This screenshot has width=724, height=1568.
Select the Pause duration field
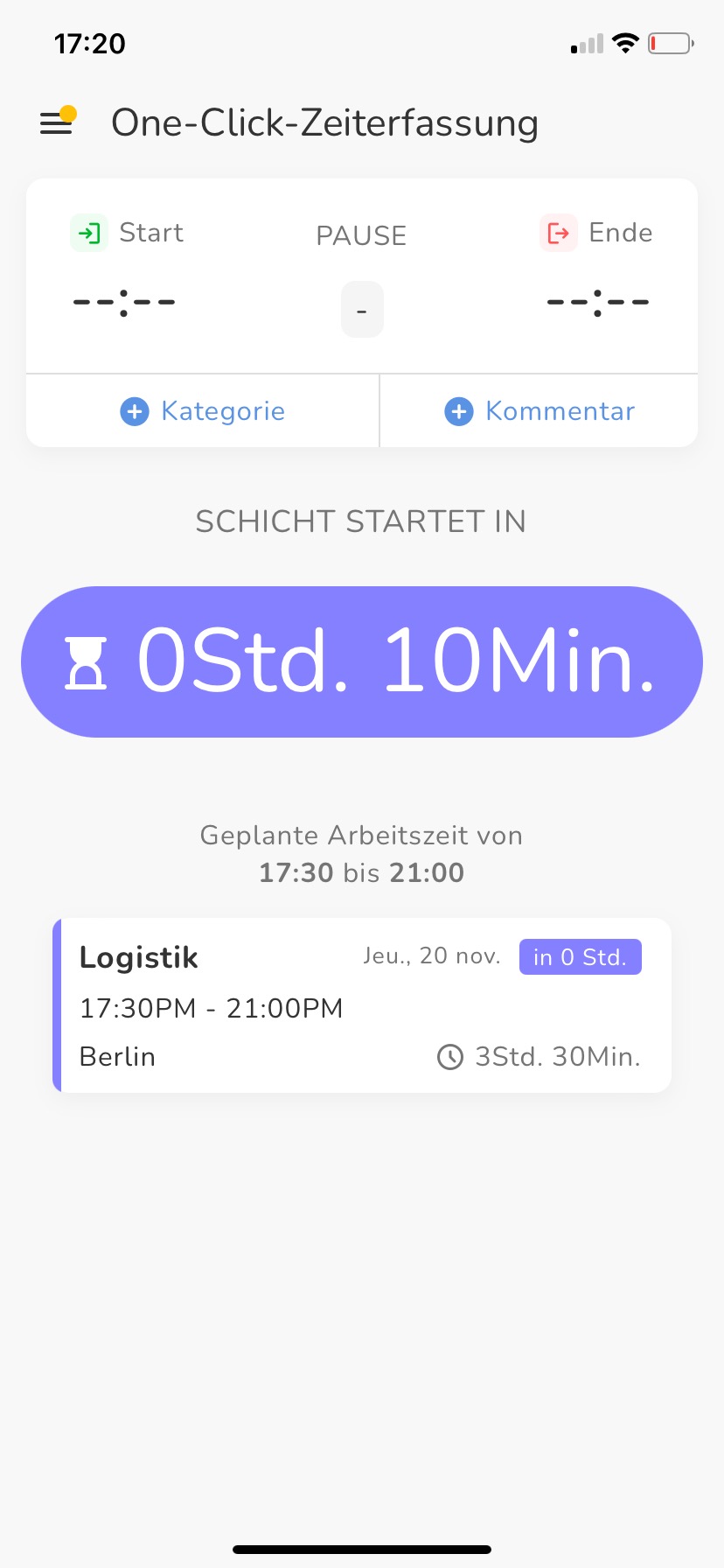point(362,310)
